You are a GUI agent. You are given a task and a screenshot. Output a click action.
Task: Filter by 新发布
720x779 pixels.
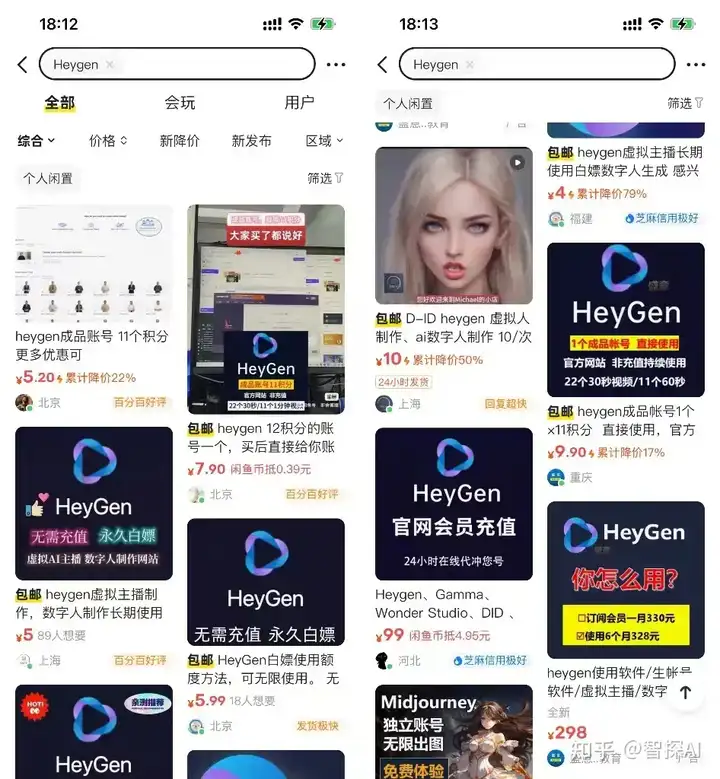[x=251, y=141]
